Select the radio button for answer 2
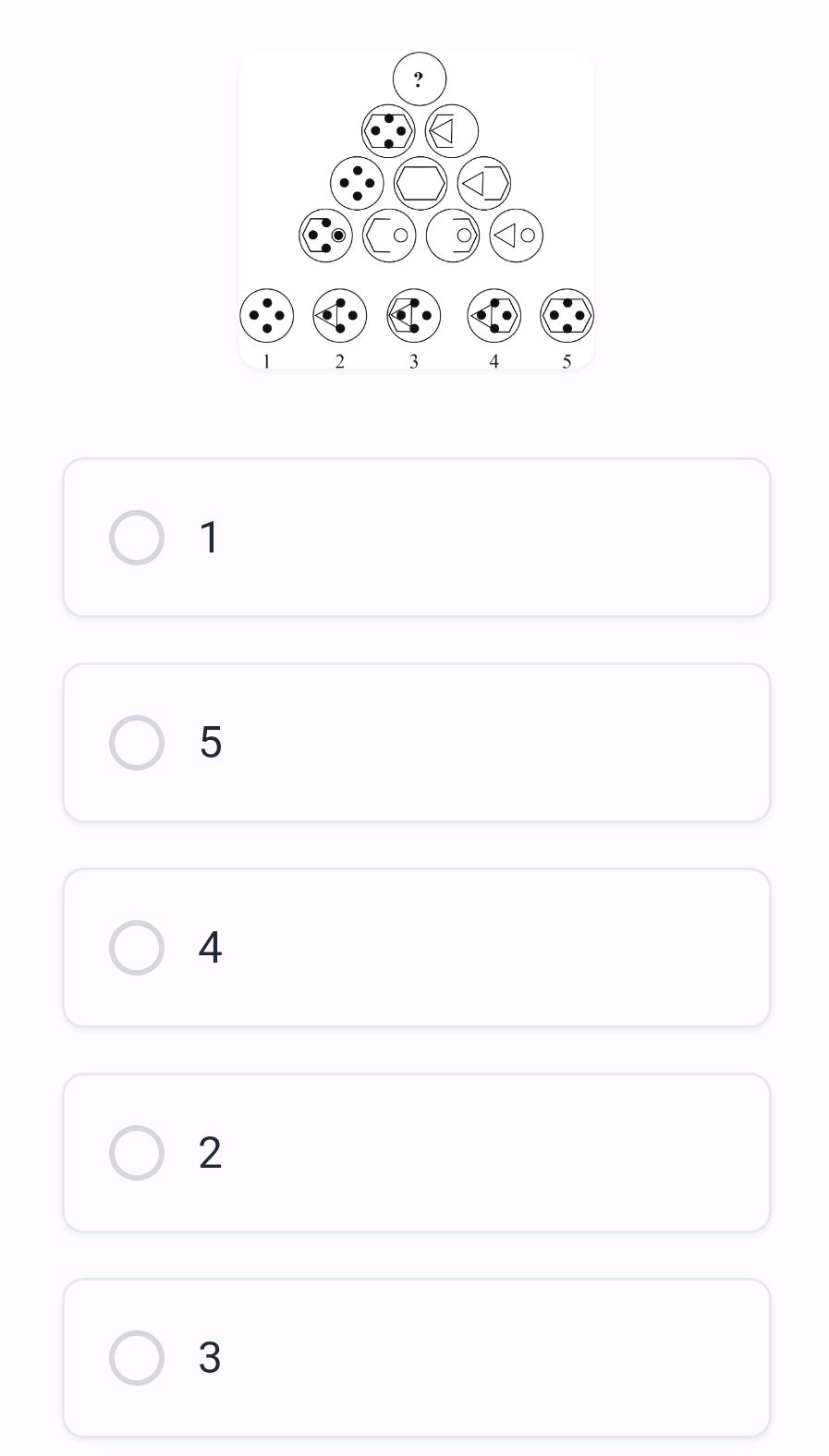 pos(137,1152)
